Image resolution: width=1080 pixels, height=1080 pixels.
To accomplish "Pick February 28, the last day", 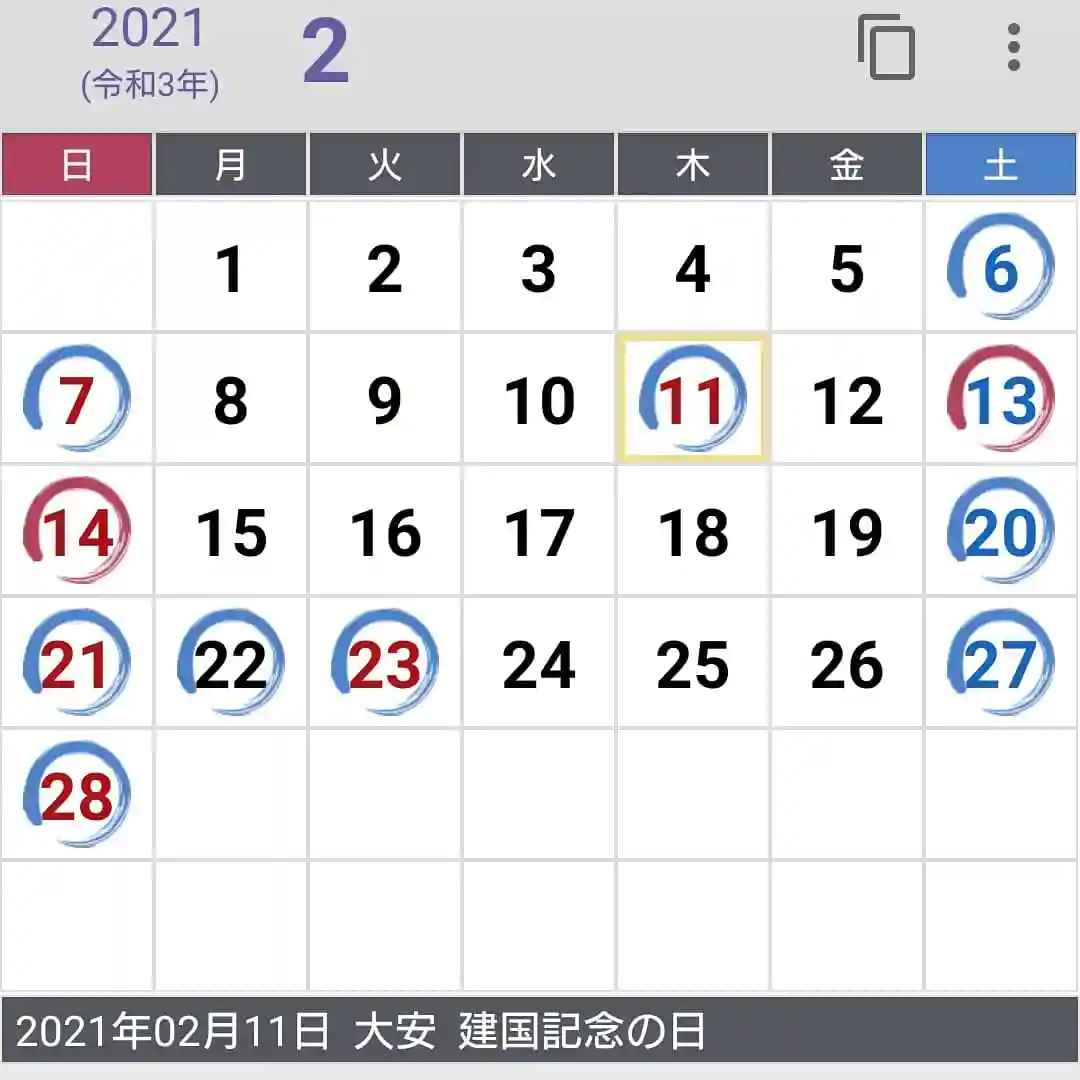I will (x=77, y=795).
